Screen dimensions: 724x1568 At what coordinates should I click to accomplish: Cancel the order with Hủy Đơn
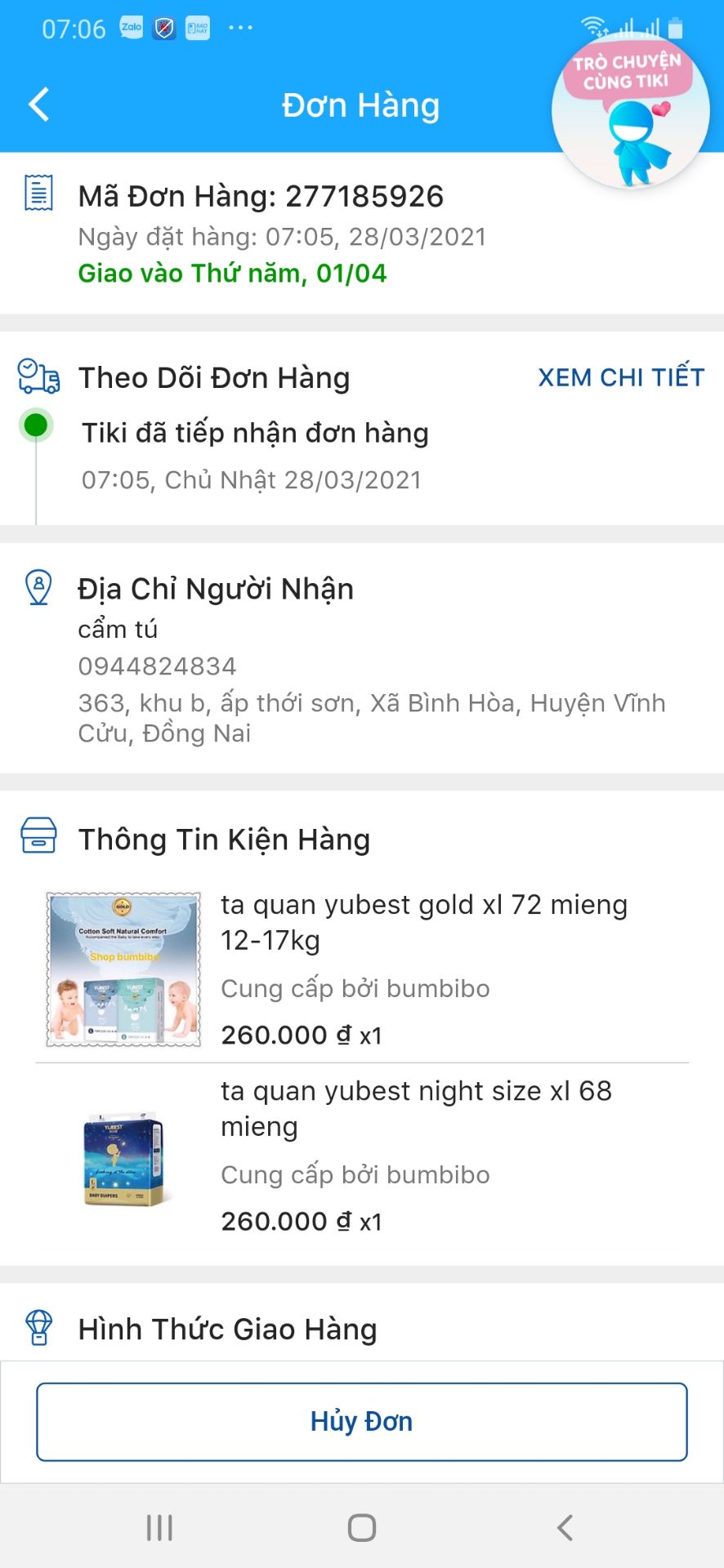click(361, 1422)
